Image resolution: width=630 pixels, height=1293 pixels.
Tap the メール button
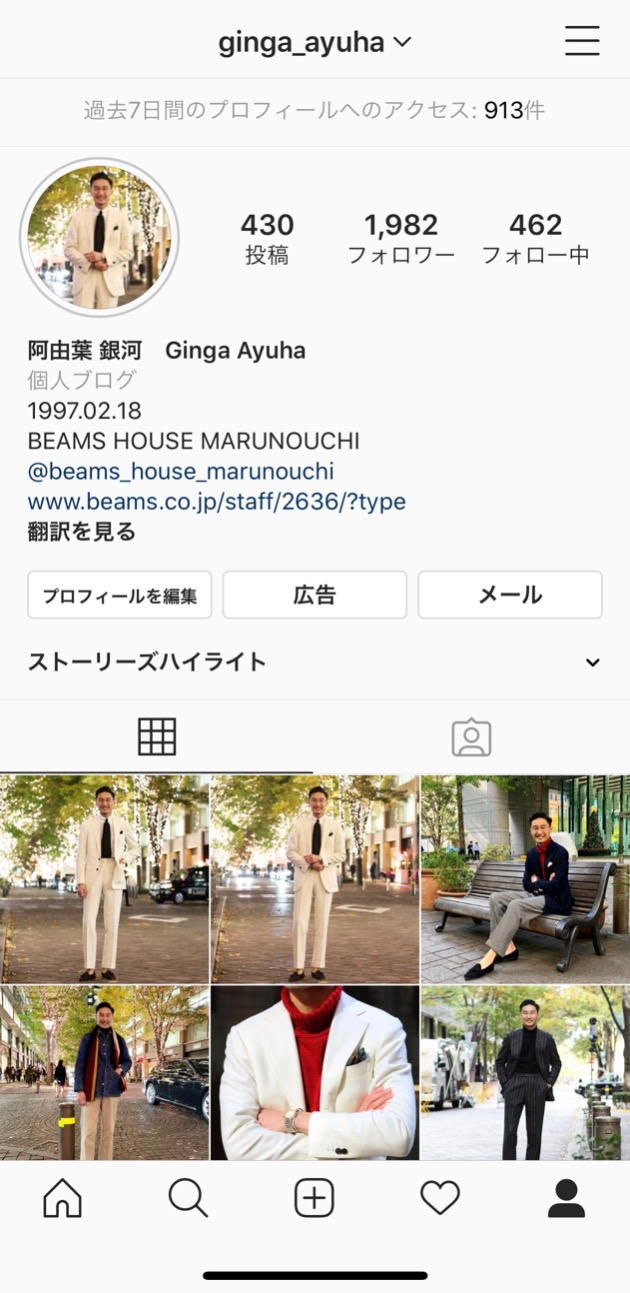510,595
